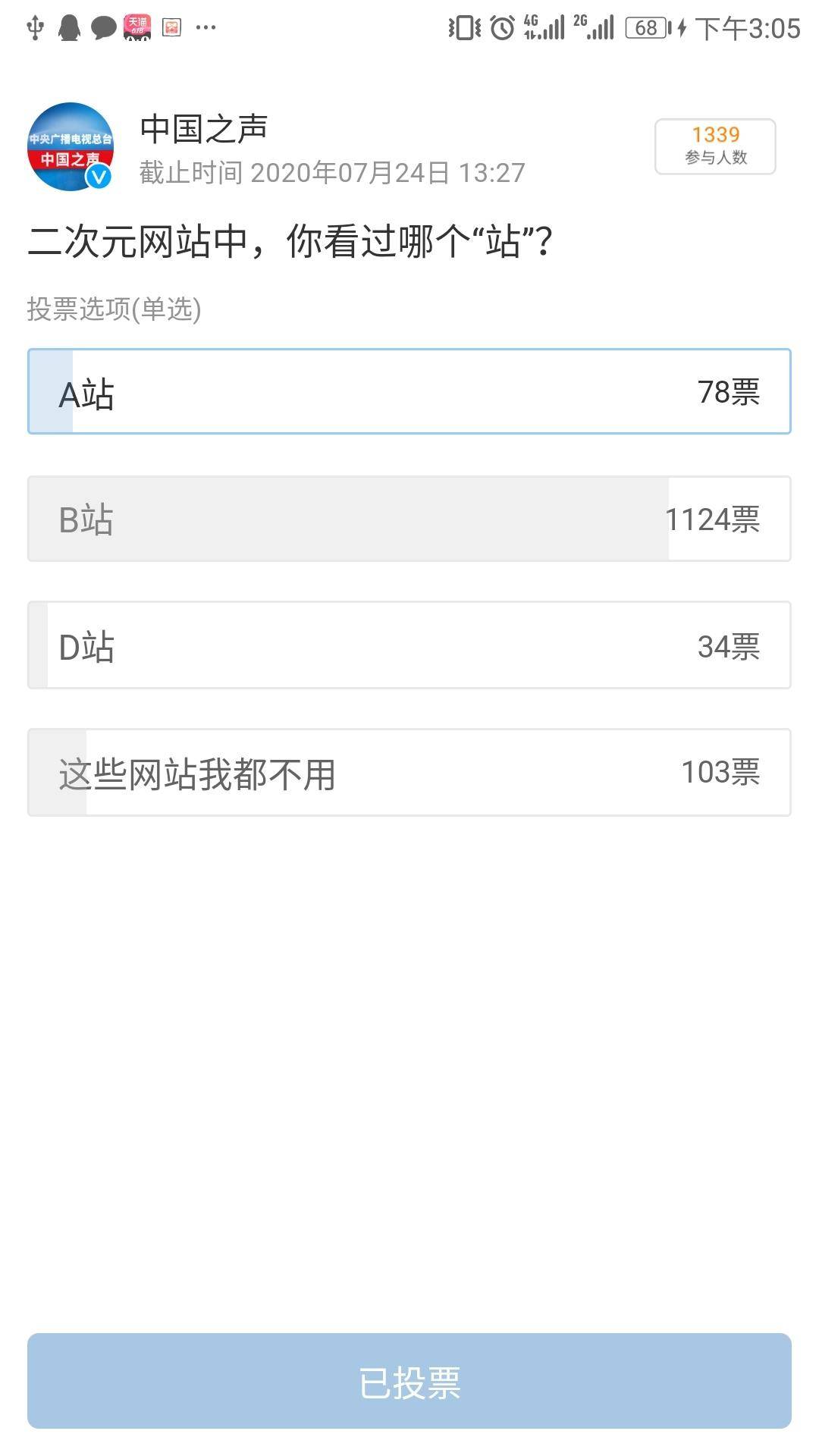
Task: Open the 中国之声 profile avatar
Action: point(71,146)
